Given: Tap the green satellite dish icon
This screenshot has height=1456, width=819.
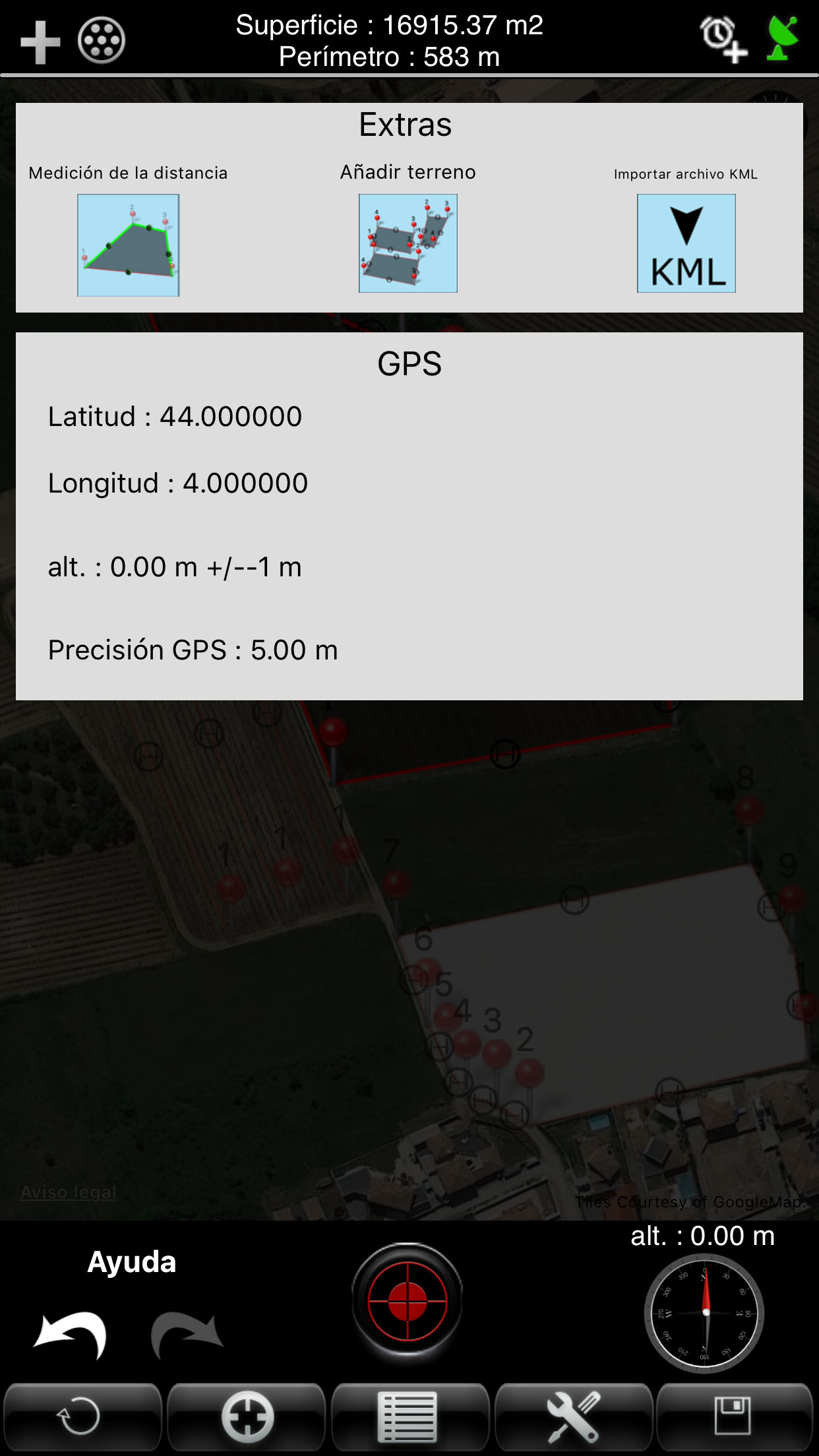Looking at the screenshot, I should coord(783,39).
